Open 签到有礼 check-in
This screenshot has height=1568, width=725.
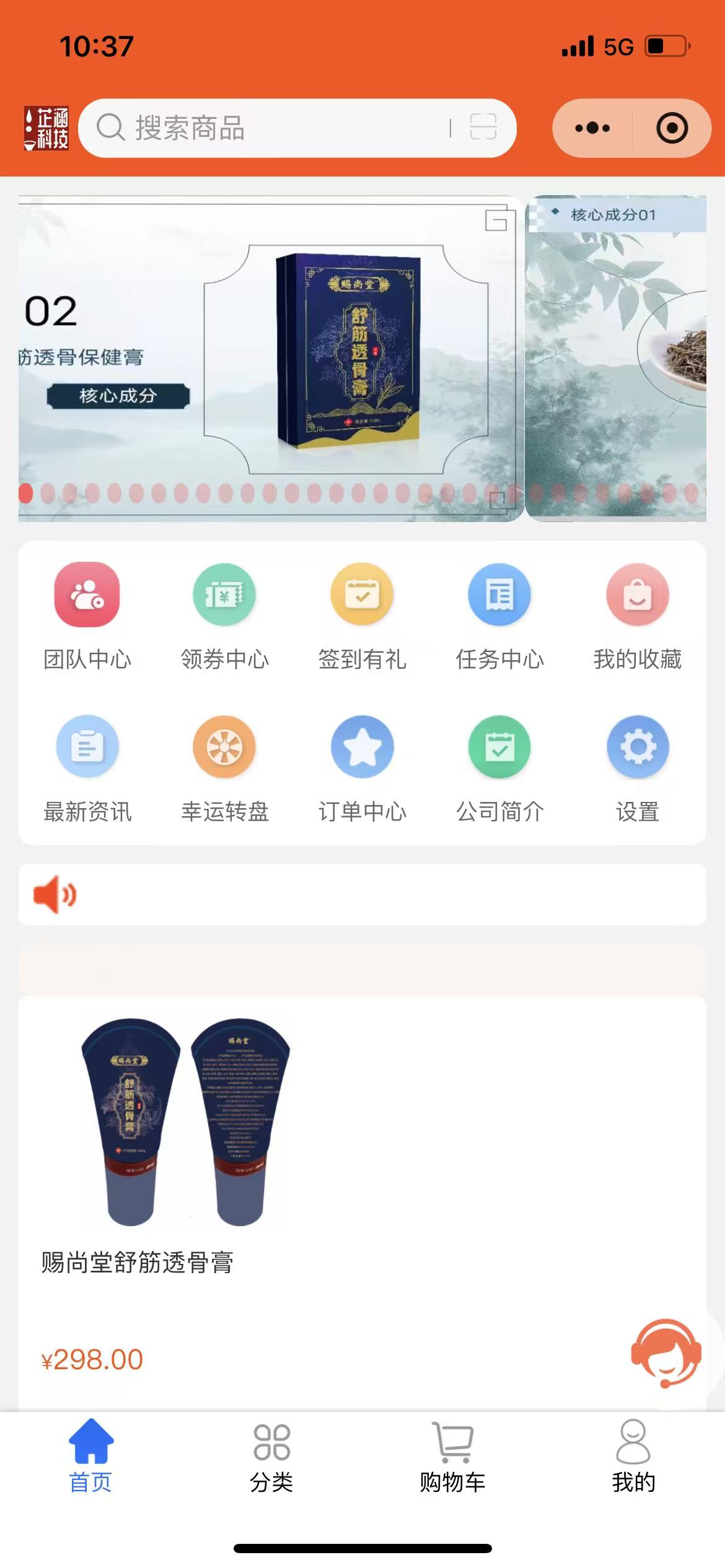(362, 616)
